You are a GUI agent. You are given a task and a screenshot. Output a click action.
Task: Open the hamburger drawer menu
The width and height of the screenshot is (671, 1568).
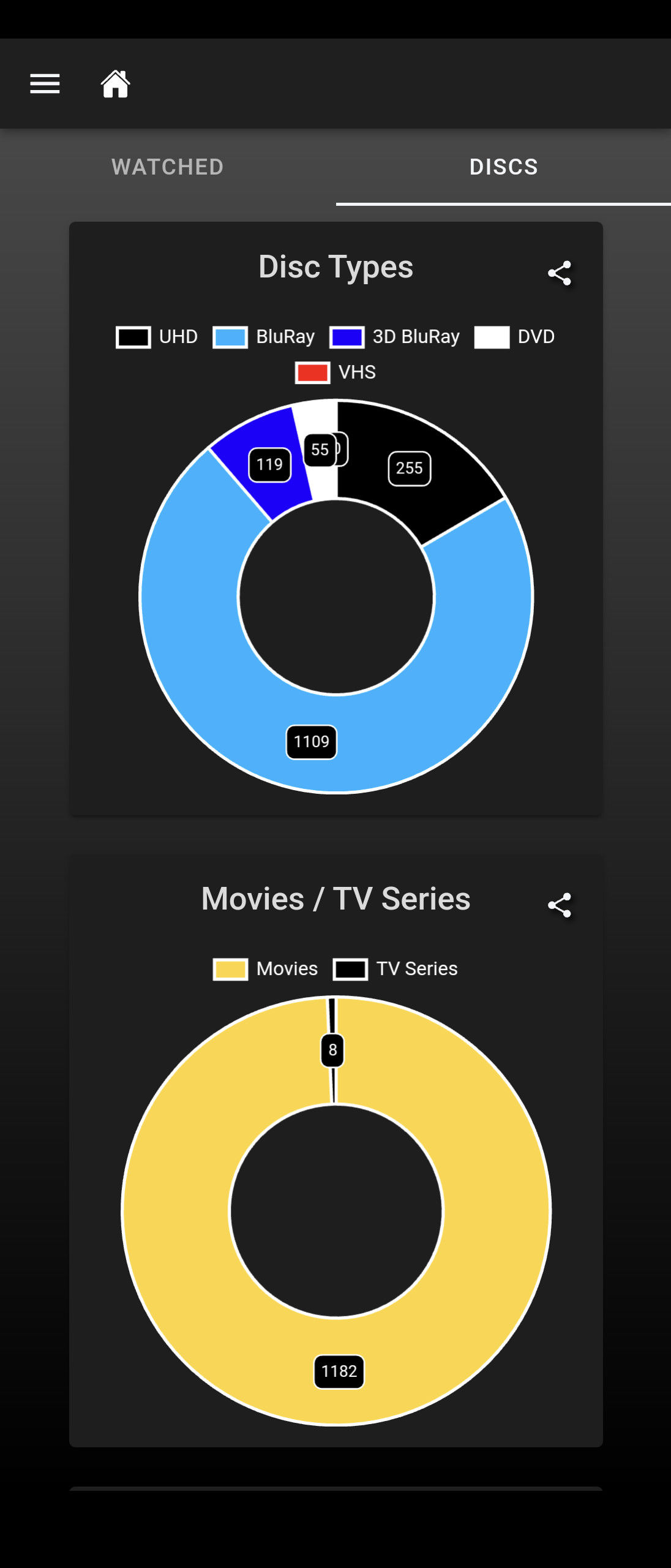(x=45, y=84)
